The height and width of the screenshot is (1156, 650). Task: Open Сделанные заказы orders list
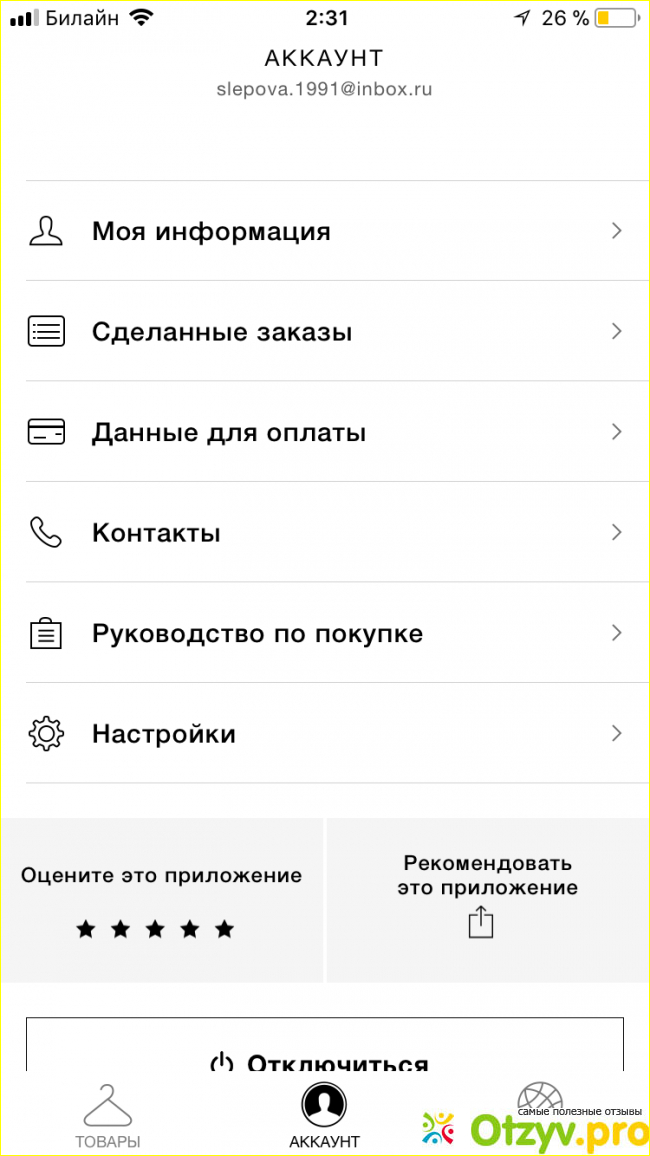324,332
